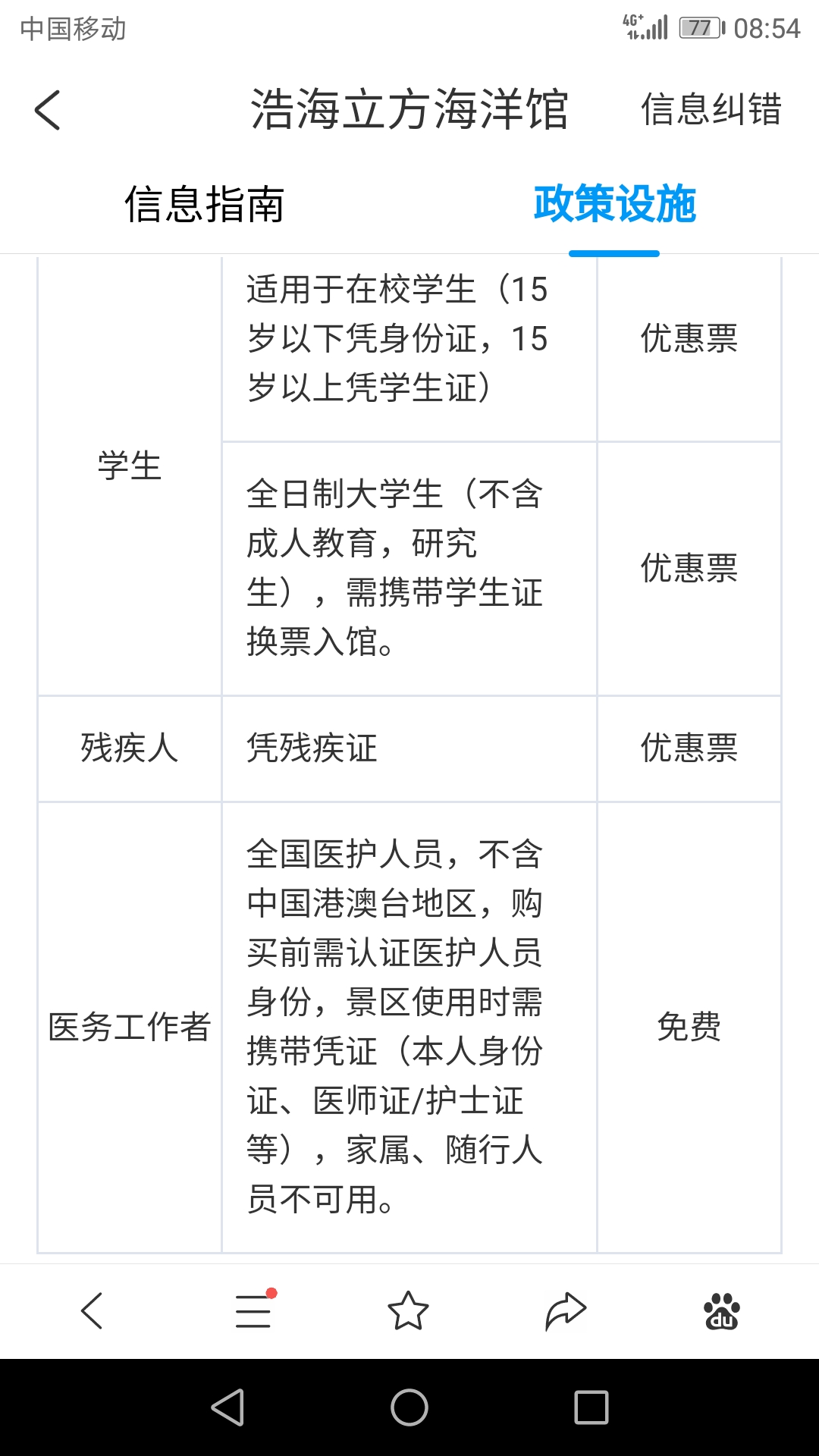Select the 政策设施 tab
Image resolution: width=819 pixels, height=1456 pixels.
[614, 205]
